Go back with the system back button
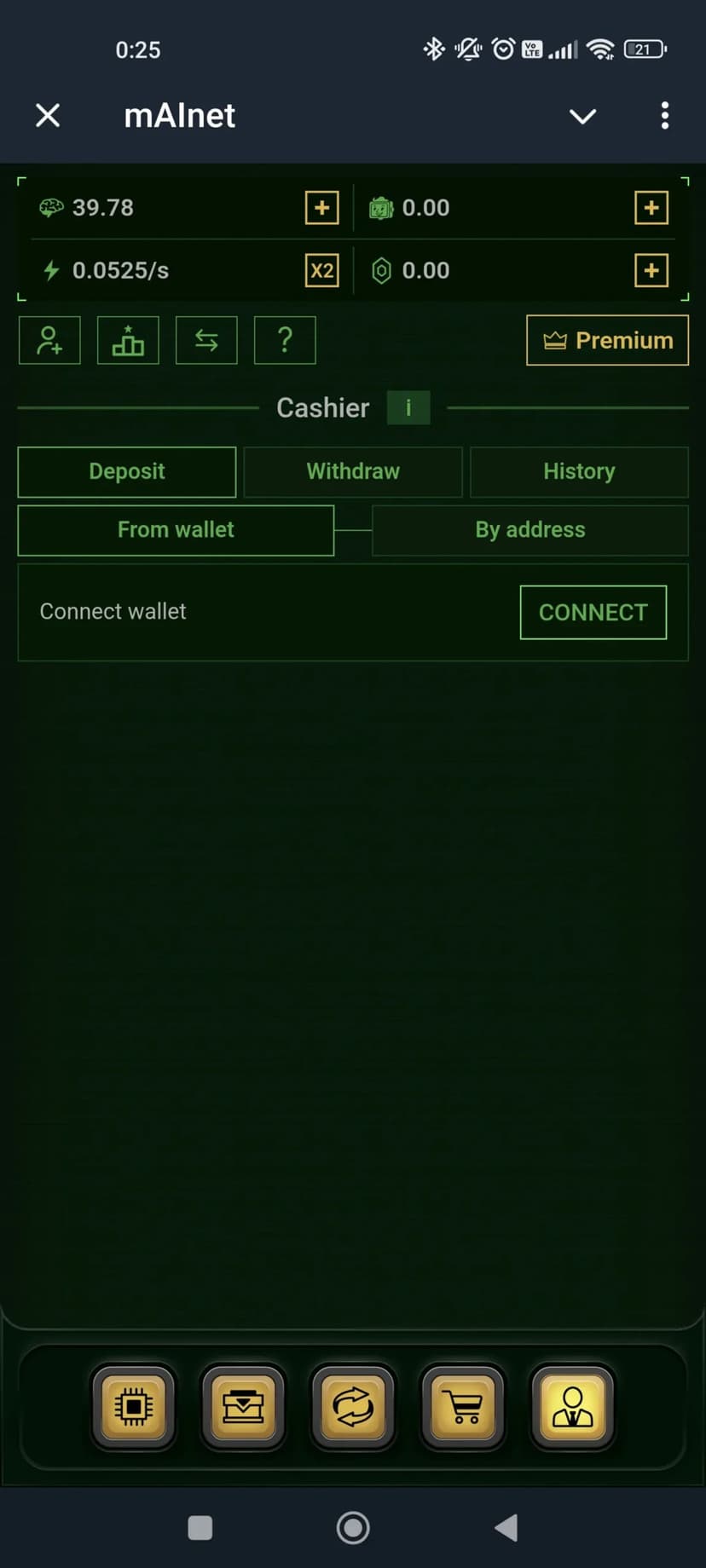This screenshot has width=706, height=1568. click(x=506, y=1527)
